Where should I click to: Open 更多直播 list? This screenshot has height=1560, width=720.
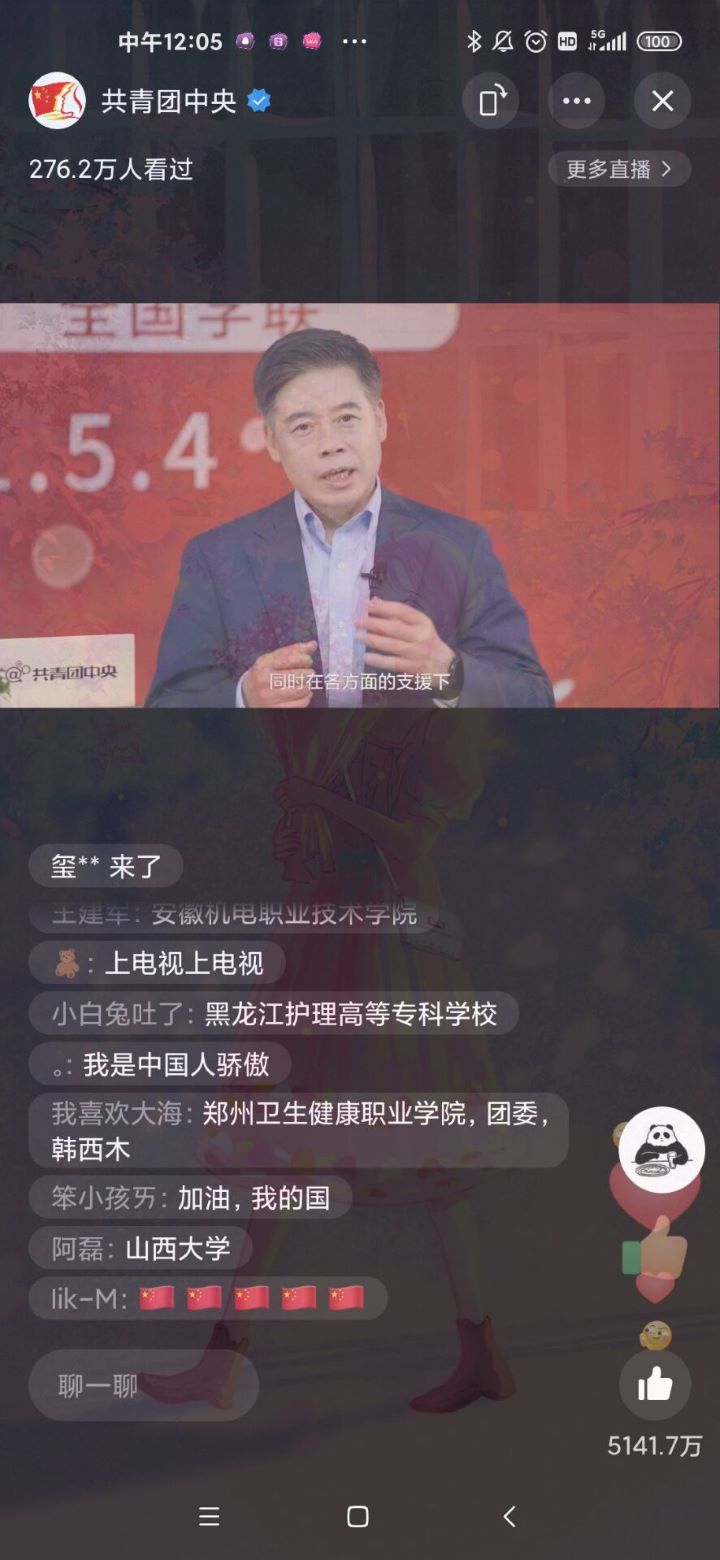point(619,169)
